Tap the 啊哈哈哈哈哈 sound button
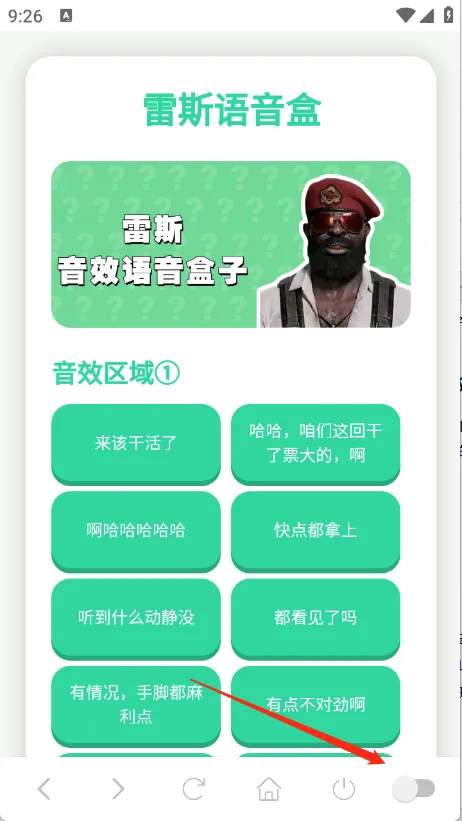Image resolution: width=462 pixels, height=821 pixels. tap(136, 531)
